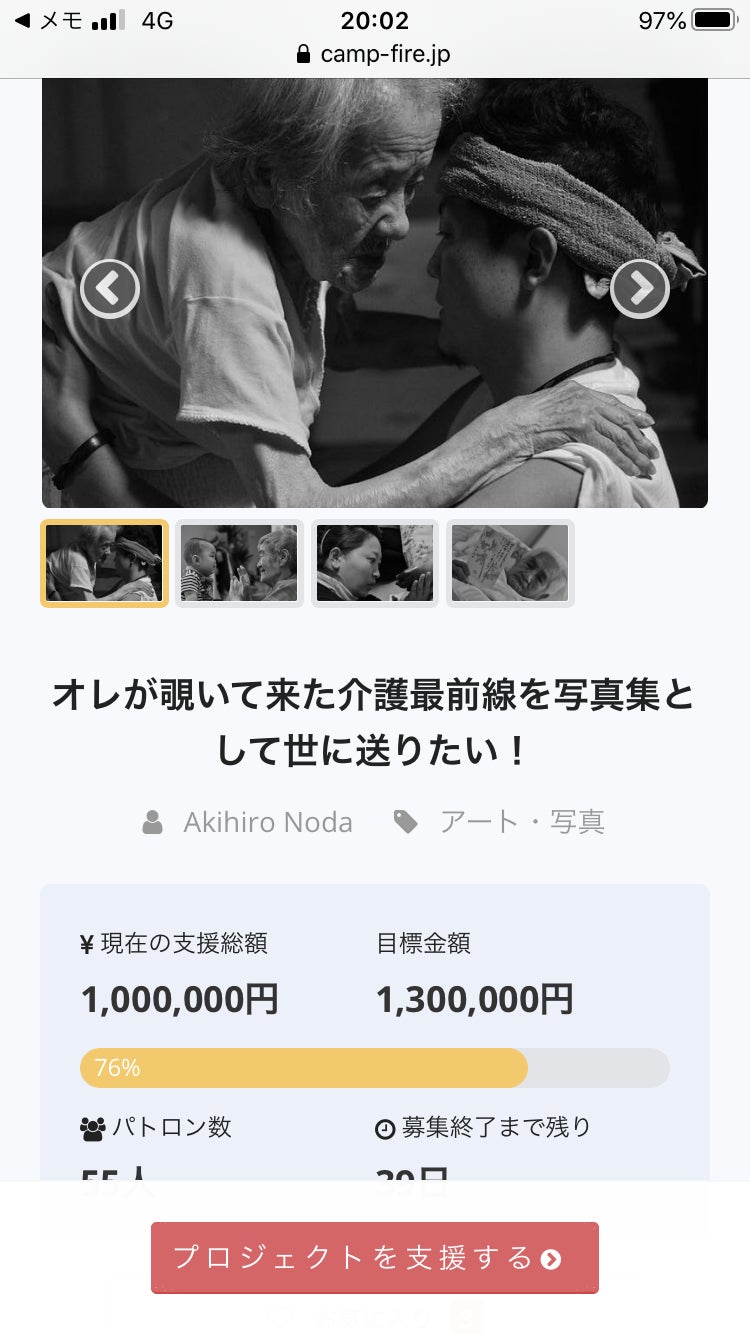Open the アート・写真 category tag
Image resolution: width=750 pixels, height=1334 pixels.
(521, 822)
